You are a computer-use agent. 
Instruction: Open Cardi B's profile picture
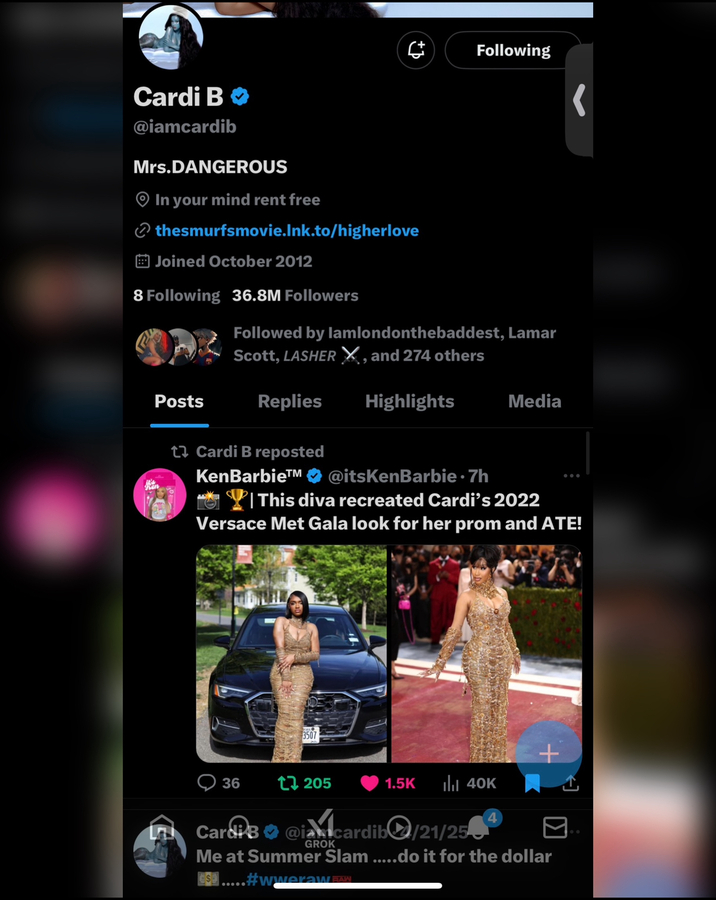(x=171, y=36)
